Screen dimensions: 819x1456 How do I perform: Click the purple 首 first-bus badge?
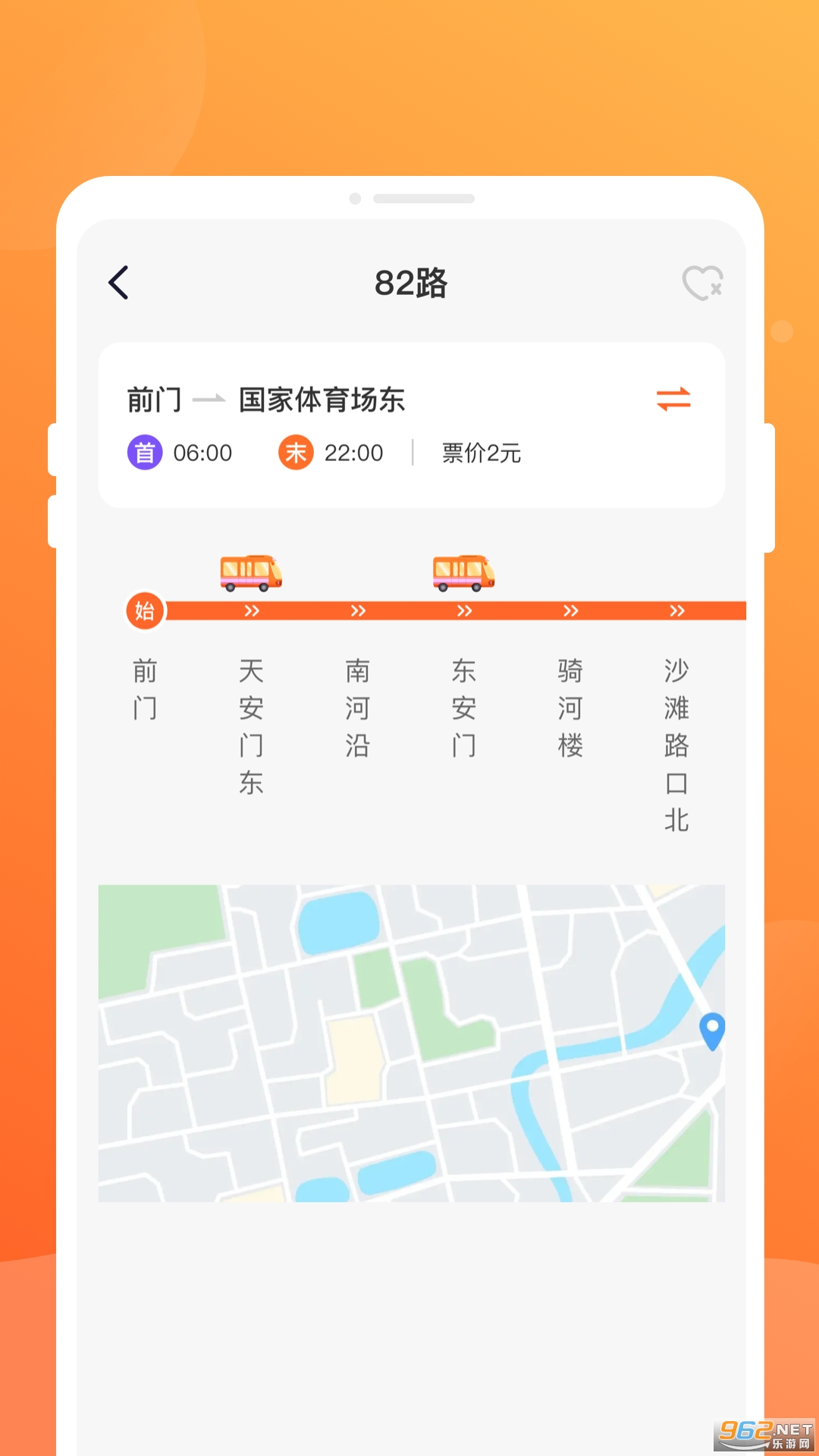(143, 453)
